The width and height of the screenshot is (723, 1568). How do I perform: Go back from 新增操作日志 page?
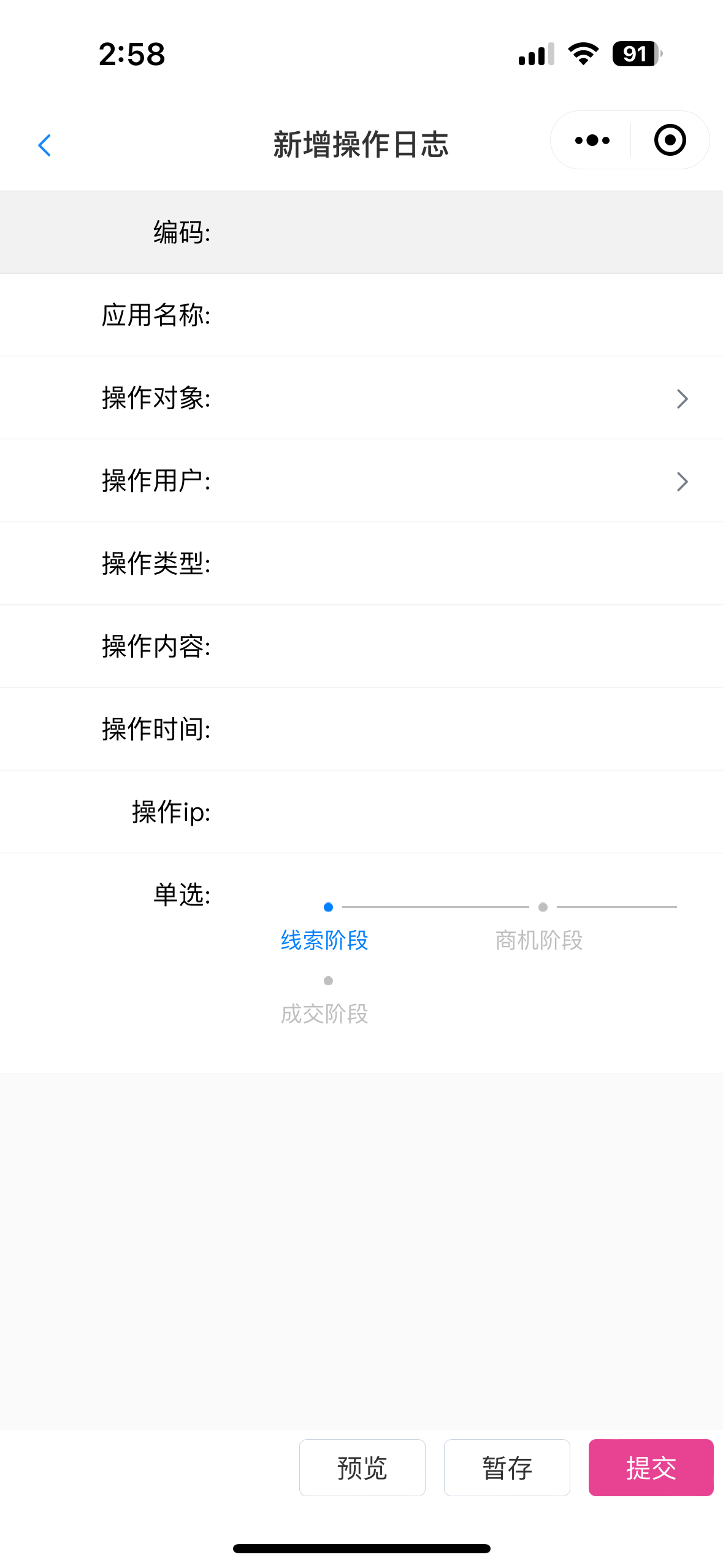click(x=44, y=145)
